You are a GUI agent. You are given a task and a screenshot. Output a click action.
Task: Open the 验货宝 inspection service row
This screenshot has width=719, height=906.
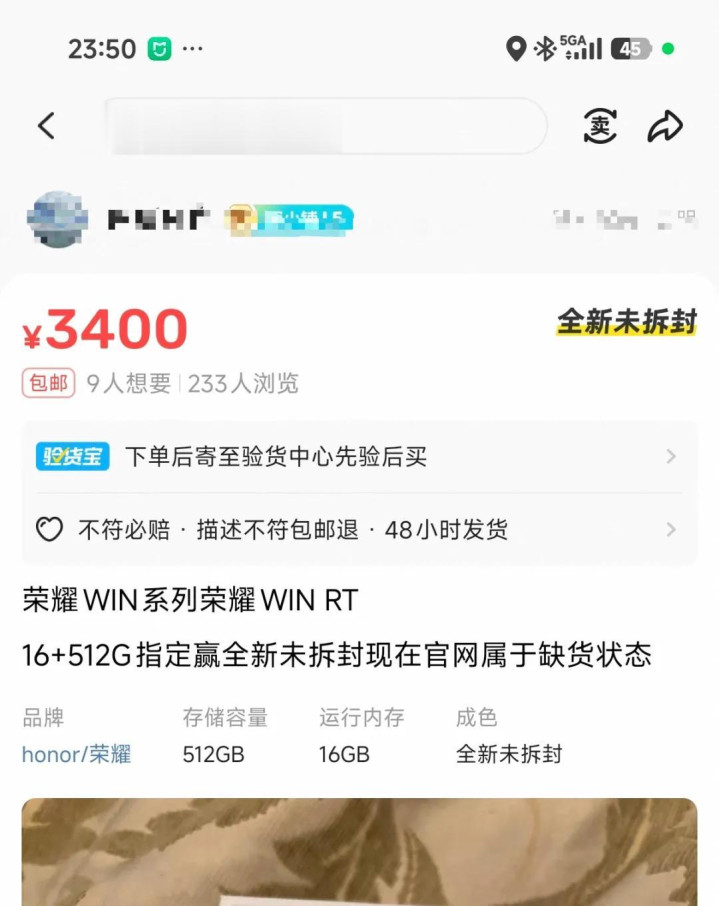[x=358, y=457]
